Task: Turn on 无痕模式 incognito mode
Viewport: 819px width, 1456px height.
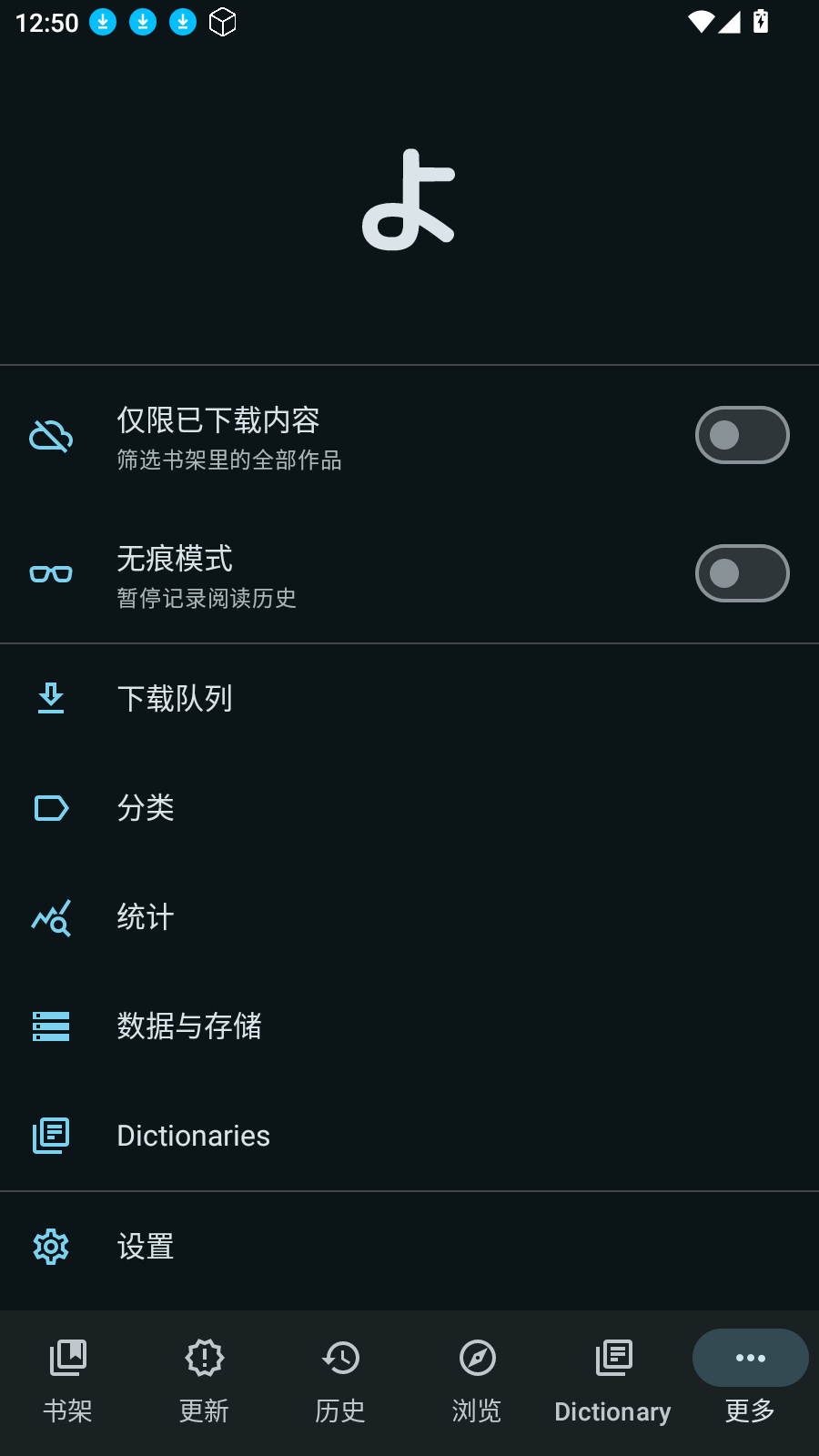Action: click(x=742, y=573)
